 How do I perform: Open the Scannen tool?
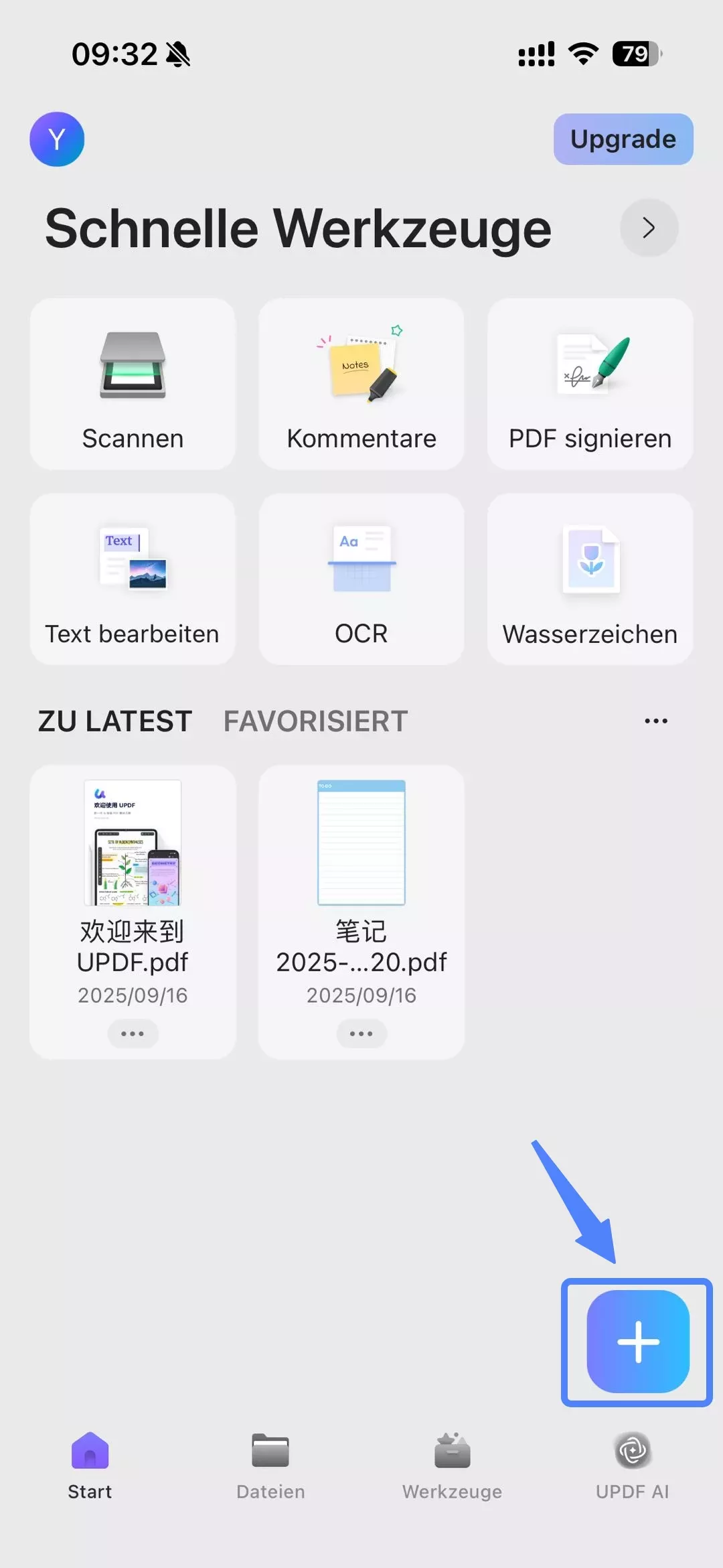pos(133,383)
